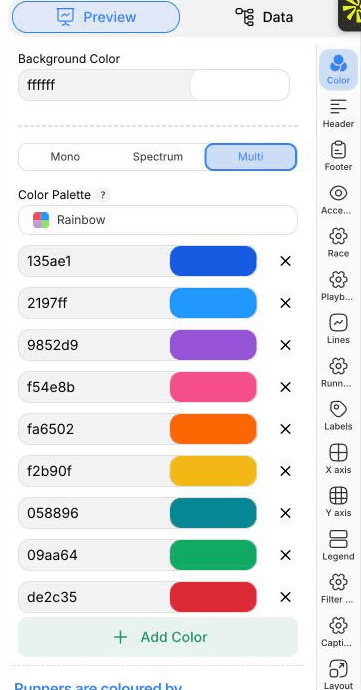Tap the background color ffffff field
This screenshot has height=690, width=361.
[x=104, y=85]
